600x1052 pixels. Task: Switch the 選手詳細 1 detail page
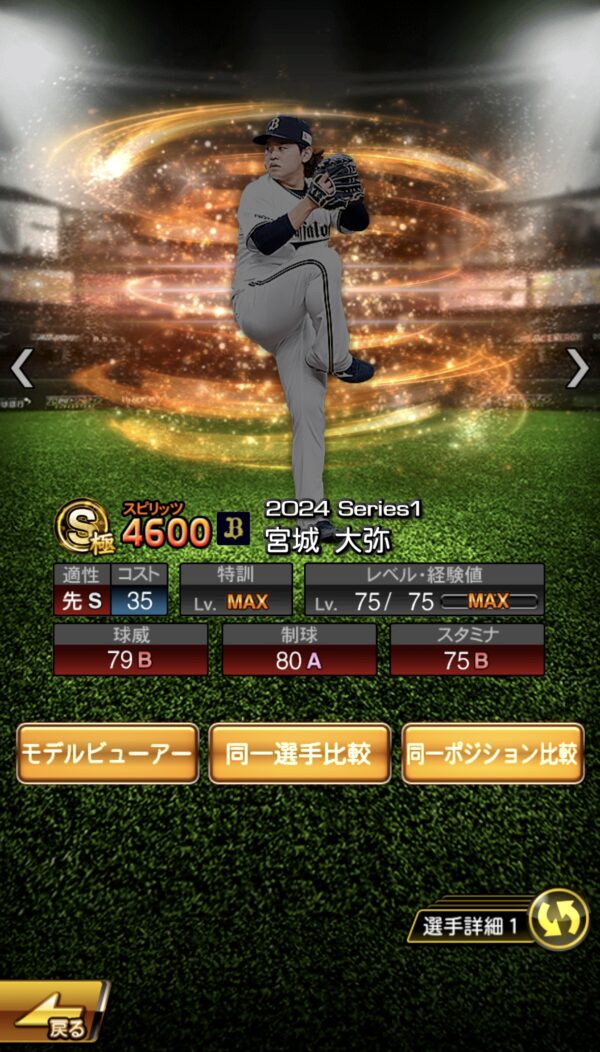557,920
